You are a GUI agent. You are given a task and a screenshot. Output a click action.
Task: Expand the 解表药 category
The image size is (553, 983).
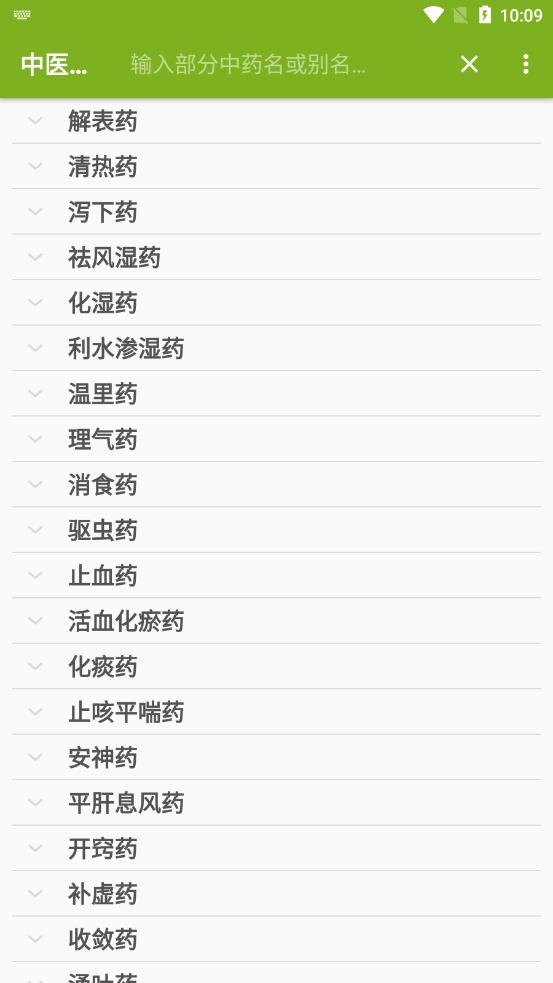276,121
